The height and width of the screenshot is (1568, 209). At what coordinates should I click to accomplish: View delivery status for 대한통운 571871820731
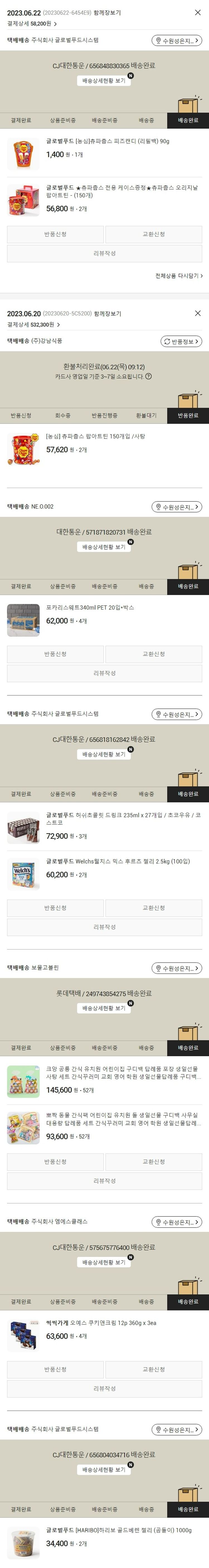pos(104,547)
